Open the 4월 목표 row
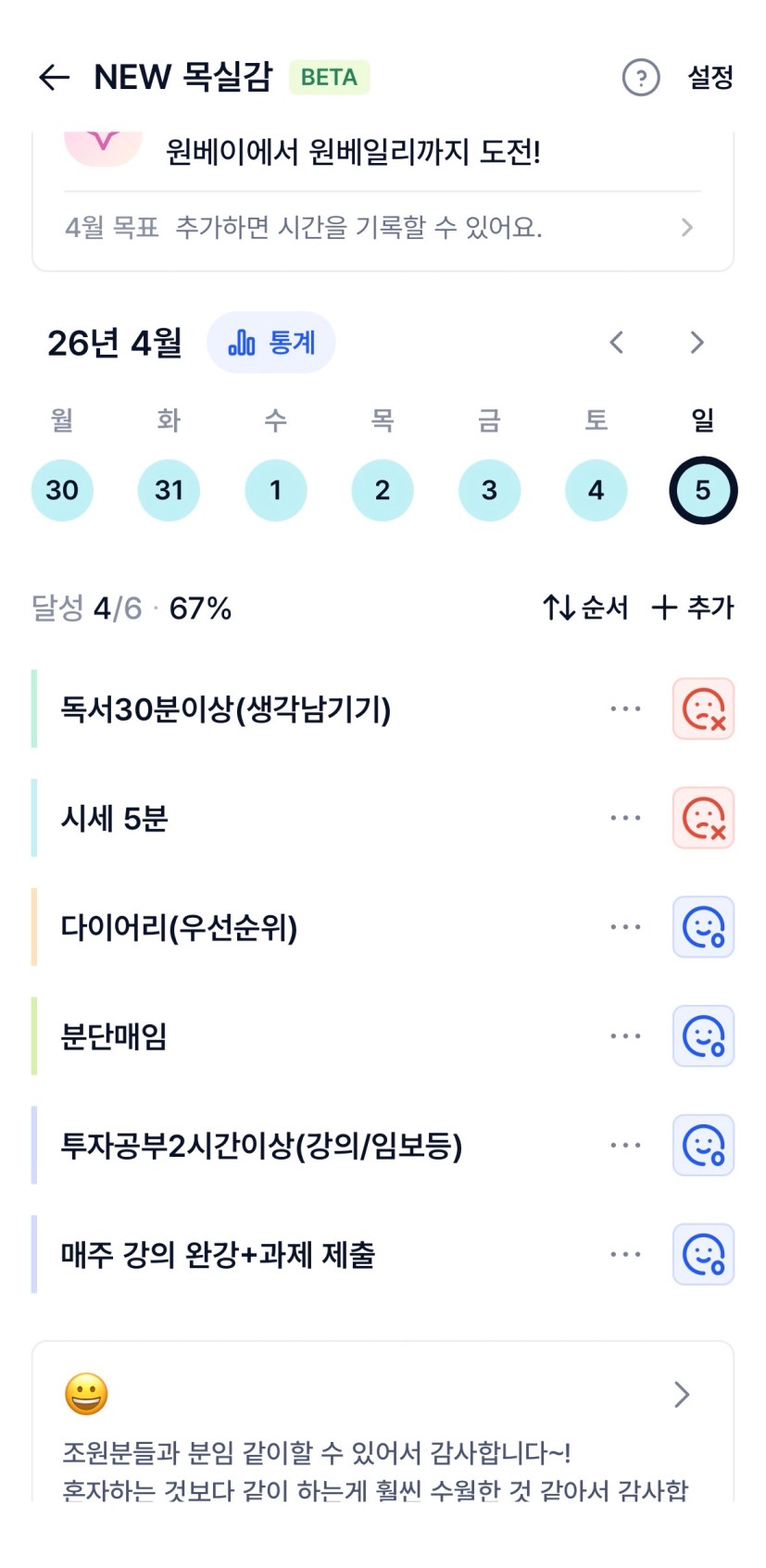766x1568 pixels. (382, 228)
